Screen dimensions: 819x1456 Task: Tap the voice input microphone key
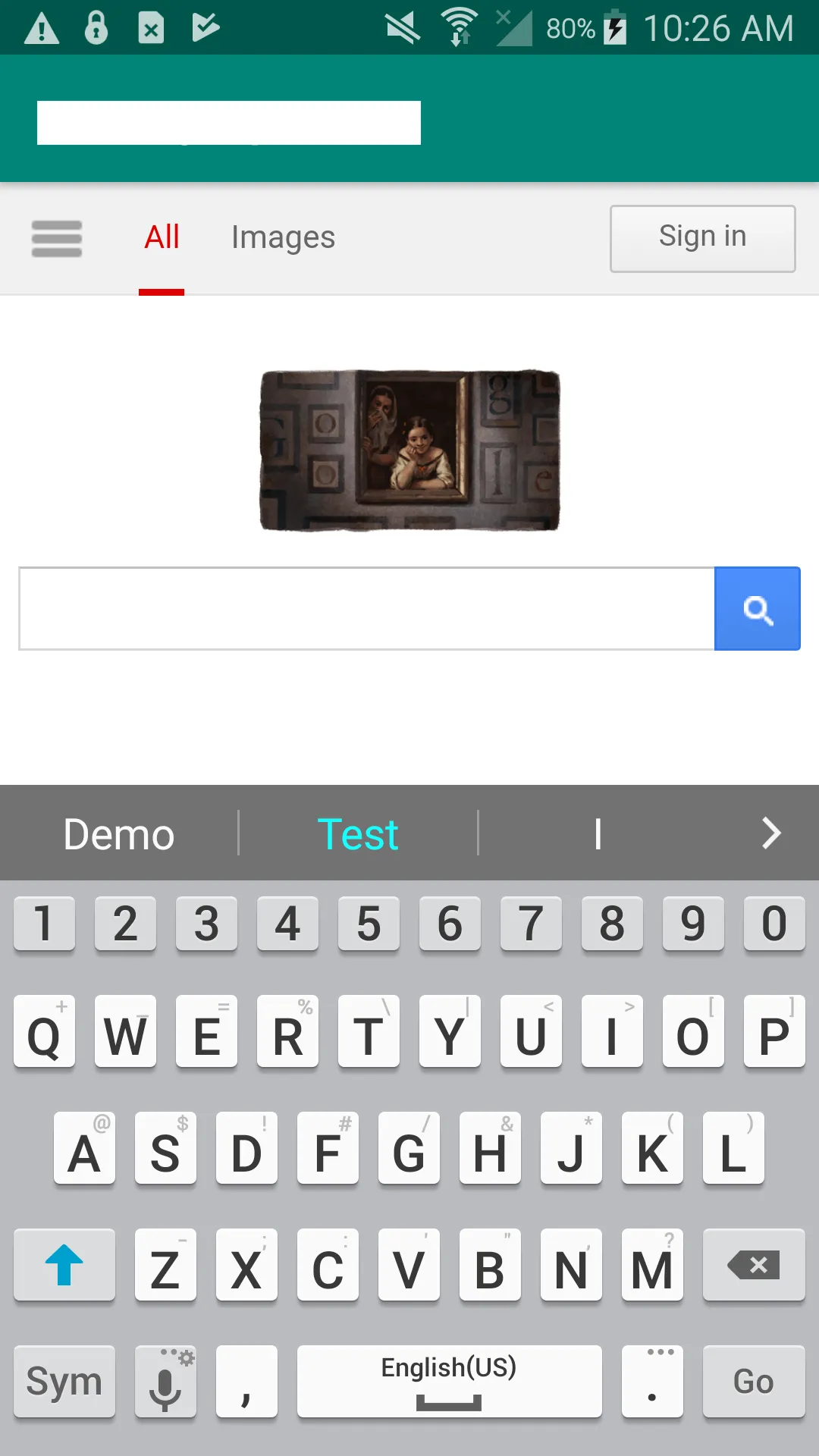[x=165, y=1382]
